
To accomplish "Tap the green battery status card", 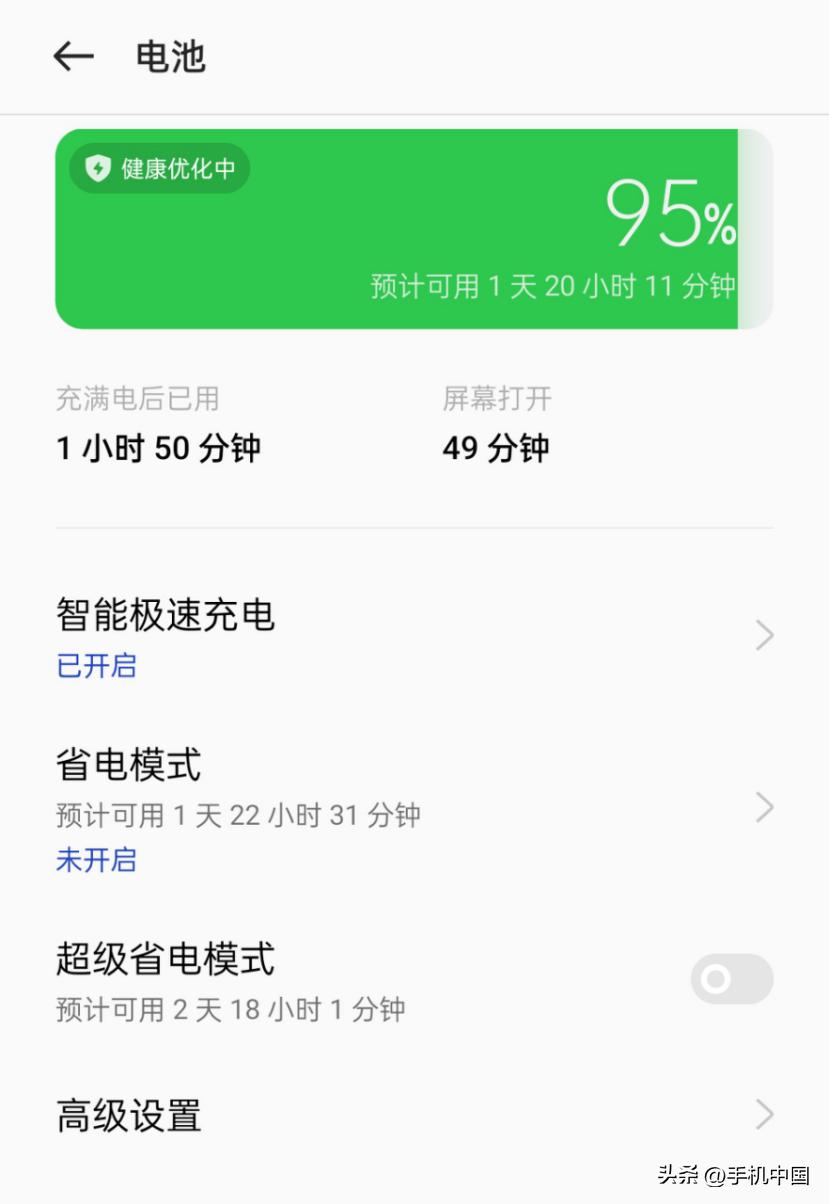I will pos(414,228).
